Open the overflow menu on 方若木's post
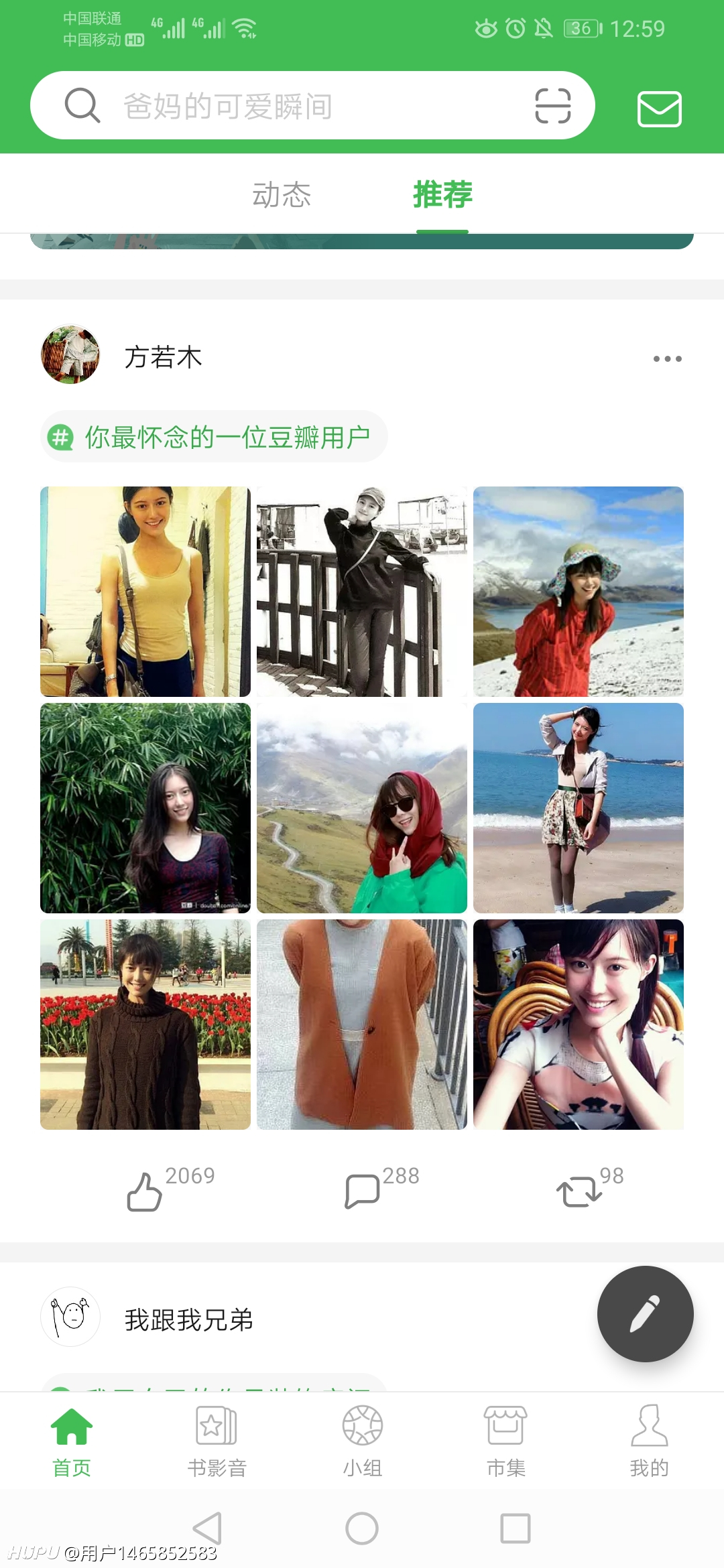 click(667, 359)
